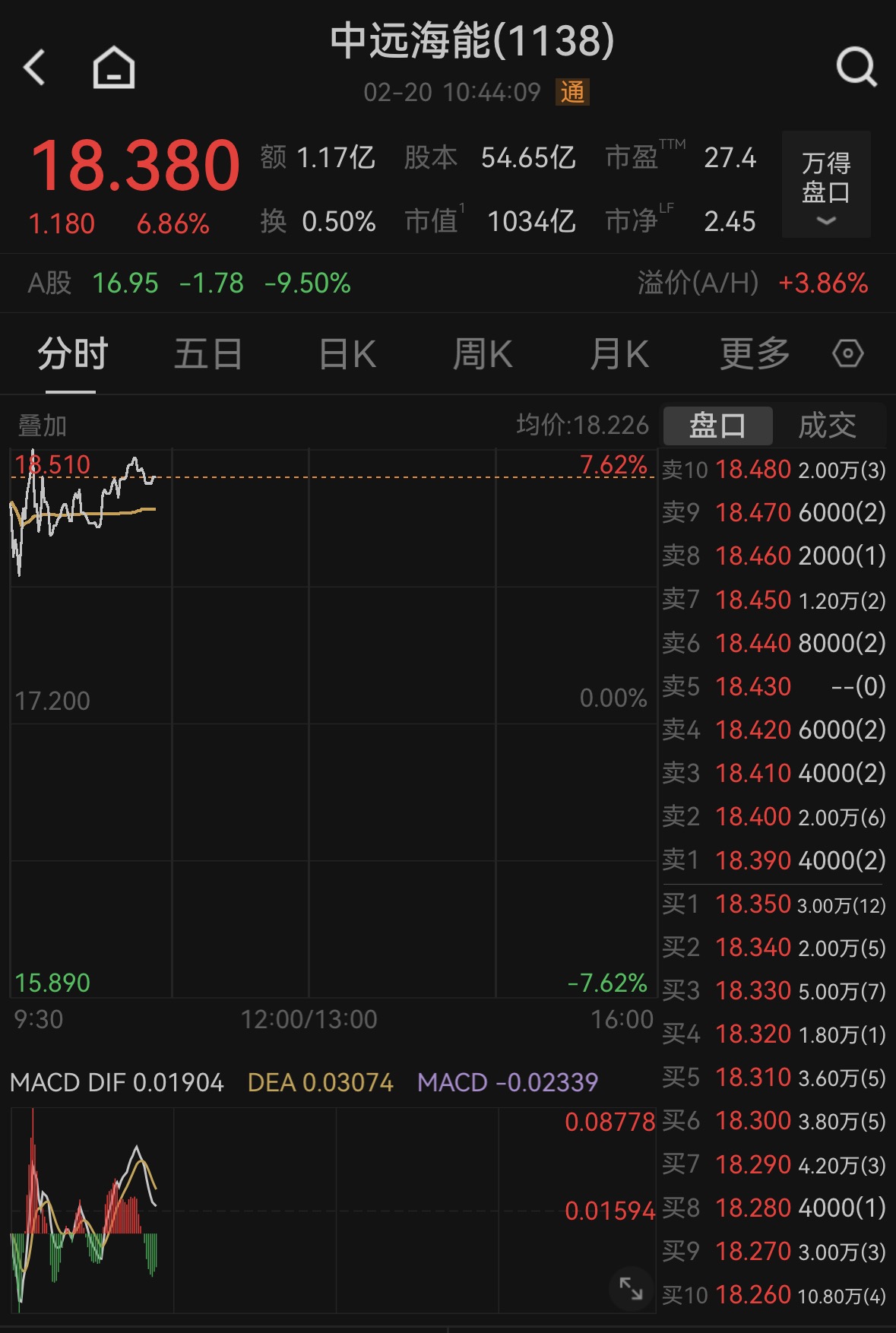This screenshot has width=896, height=1333.
Task: Open stock search magnifier
Action: tap(856, 68)
